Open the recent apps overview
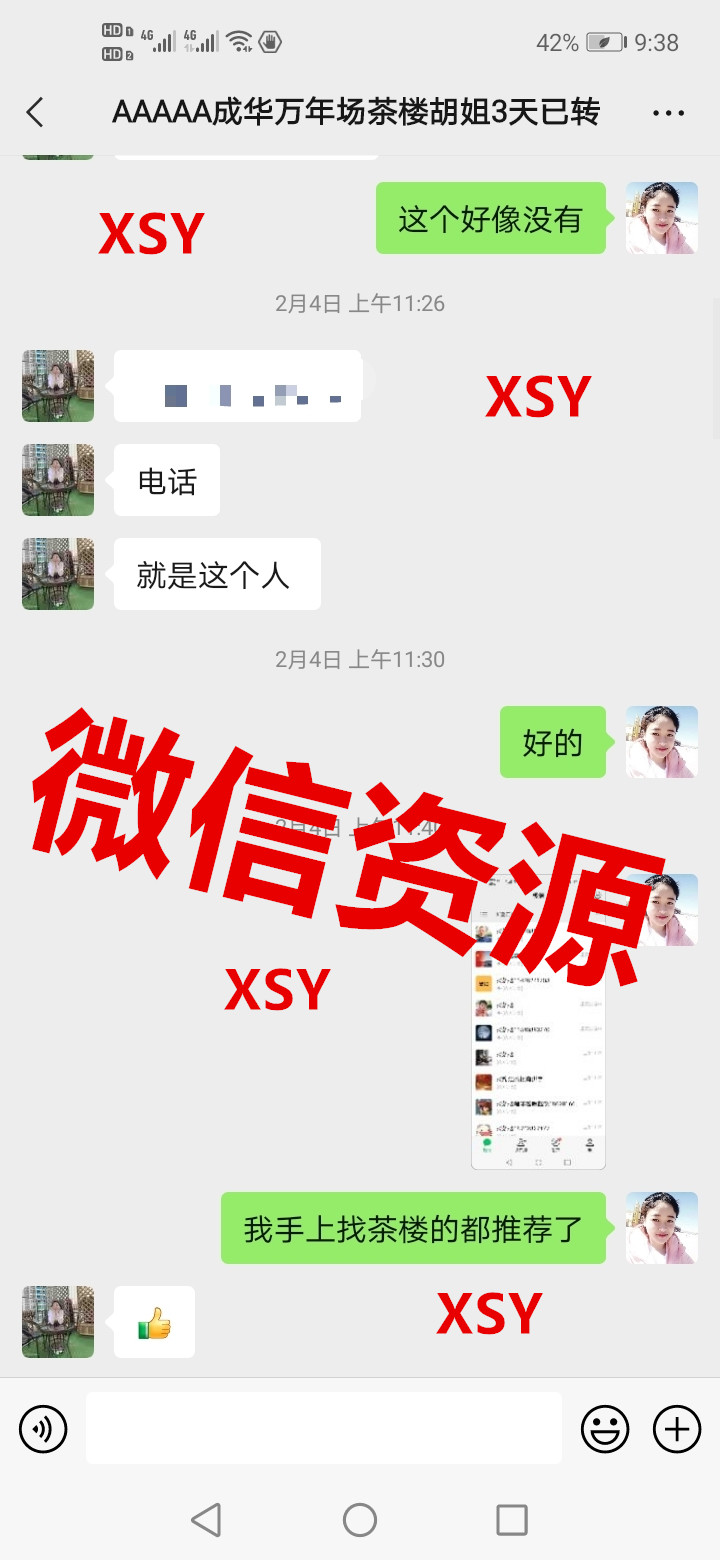 512,1520
